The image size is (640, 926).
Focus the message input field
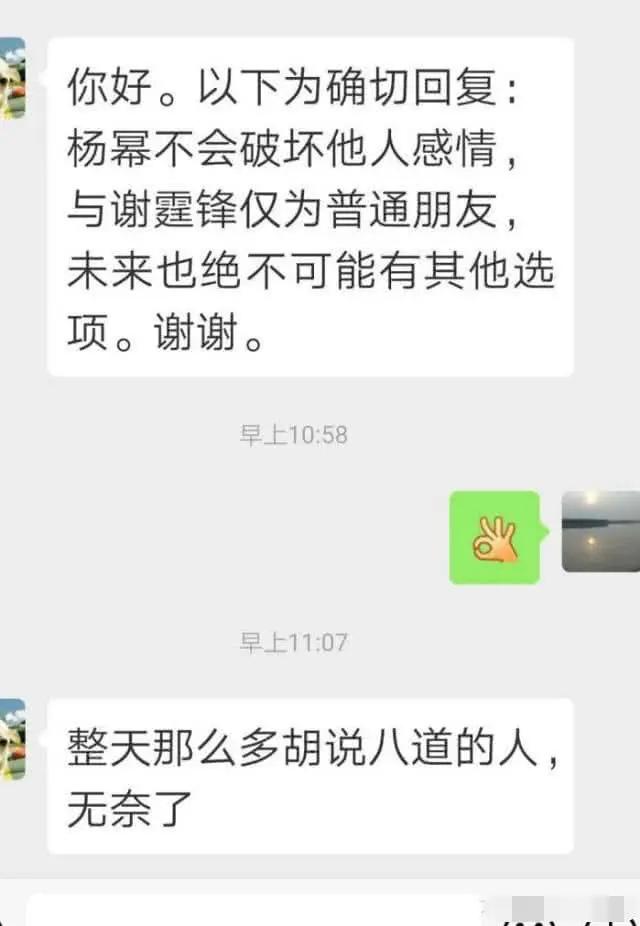[254, 911]
